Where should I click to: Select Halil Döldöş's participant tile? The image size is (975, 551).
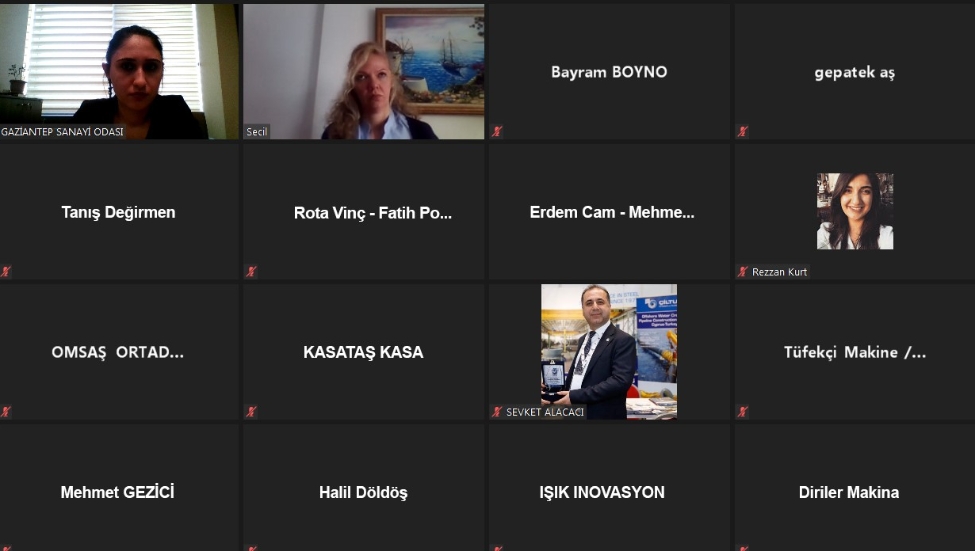pos(364,492)
